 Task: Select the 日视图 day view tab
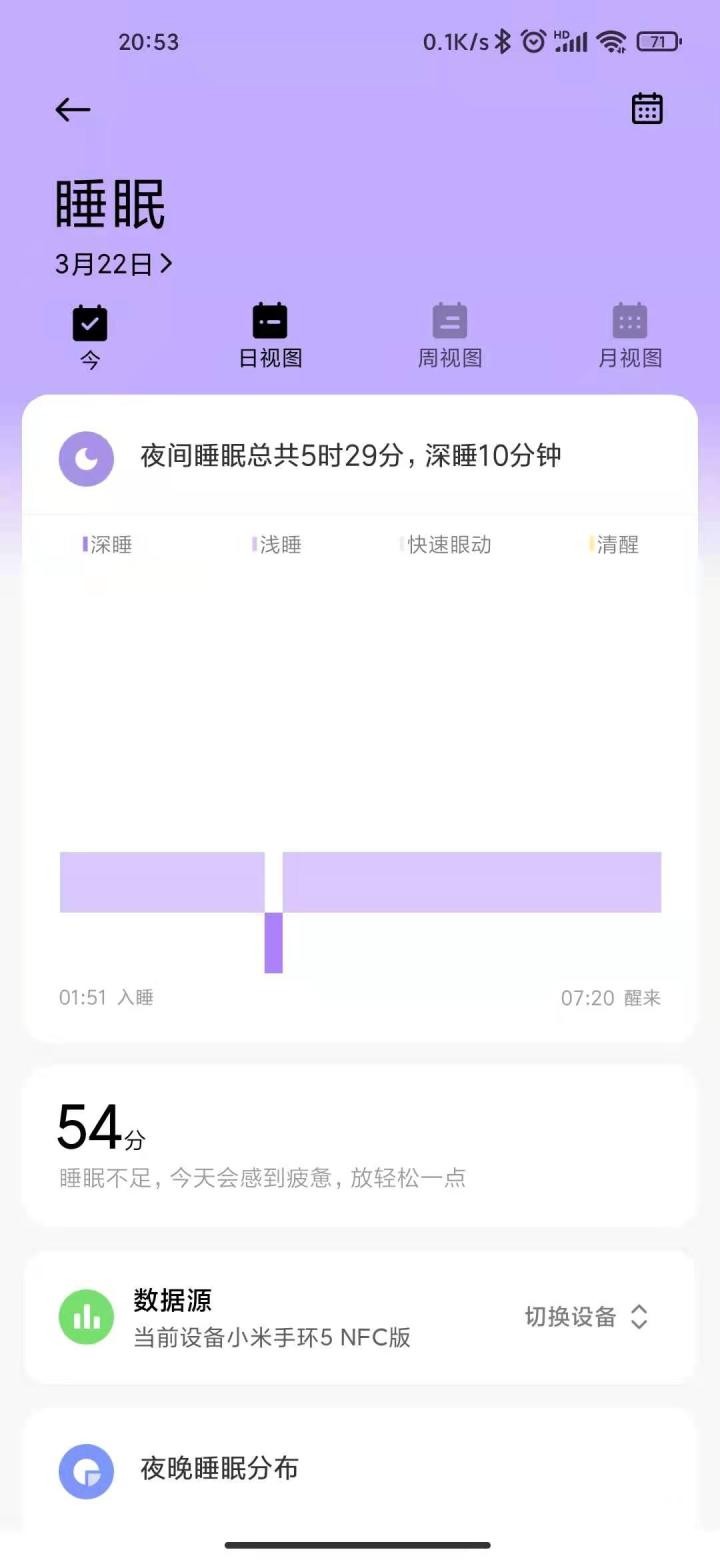pyautogui.click(x=270, y=337)
